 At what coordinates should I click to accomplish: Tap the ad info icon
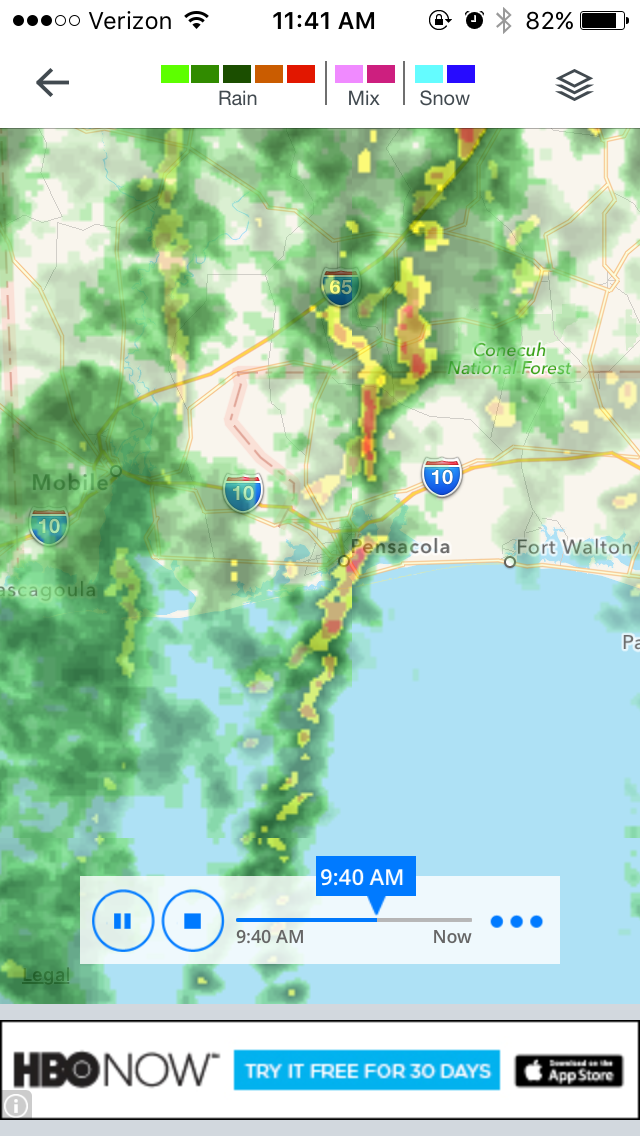(x=18, y=1104)
